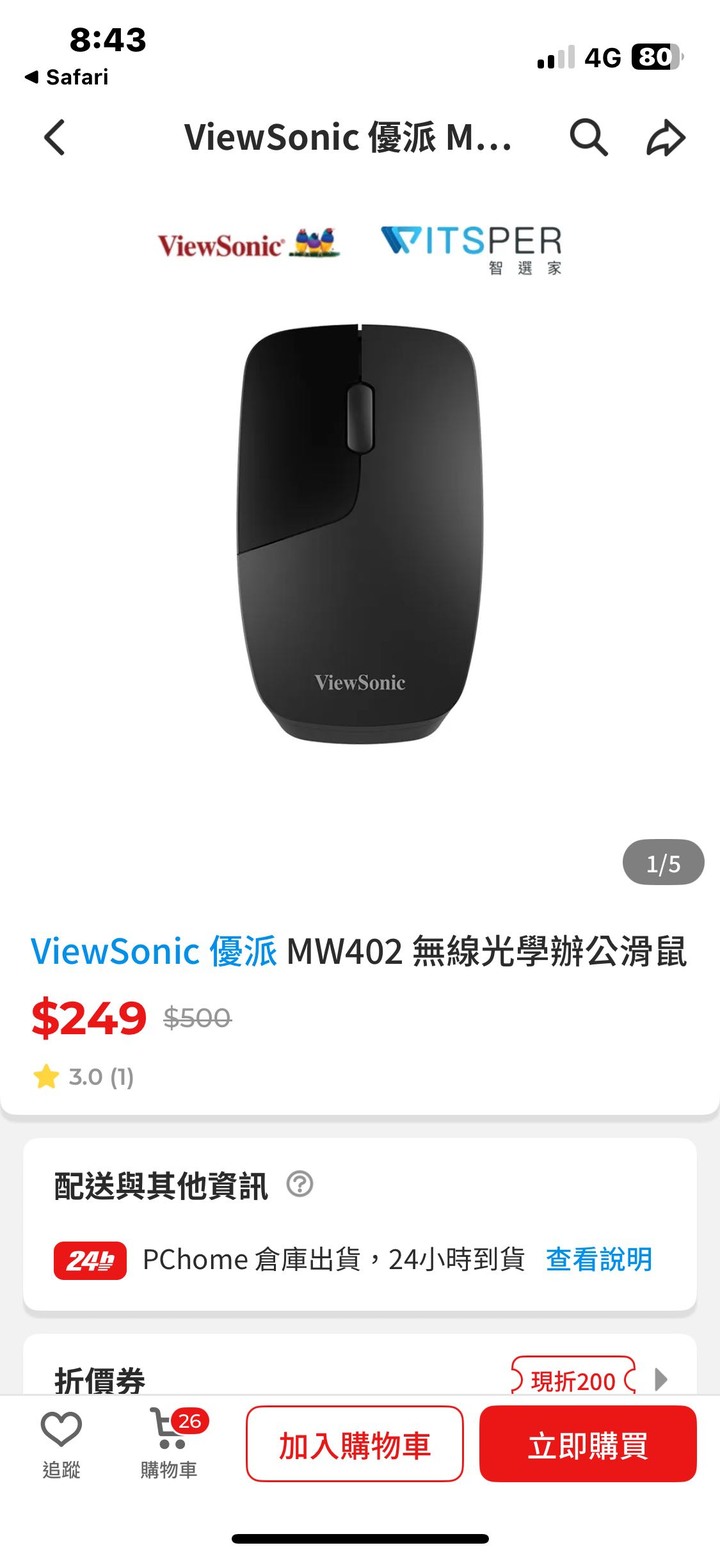Tap 立即購買 to buy now
The height and width of the screenshot is (1559, 720).
(x=588, y=1444)
